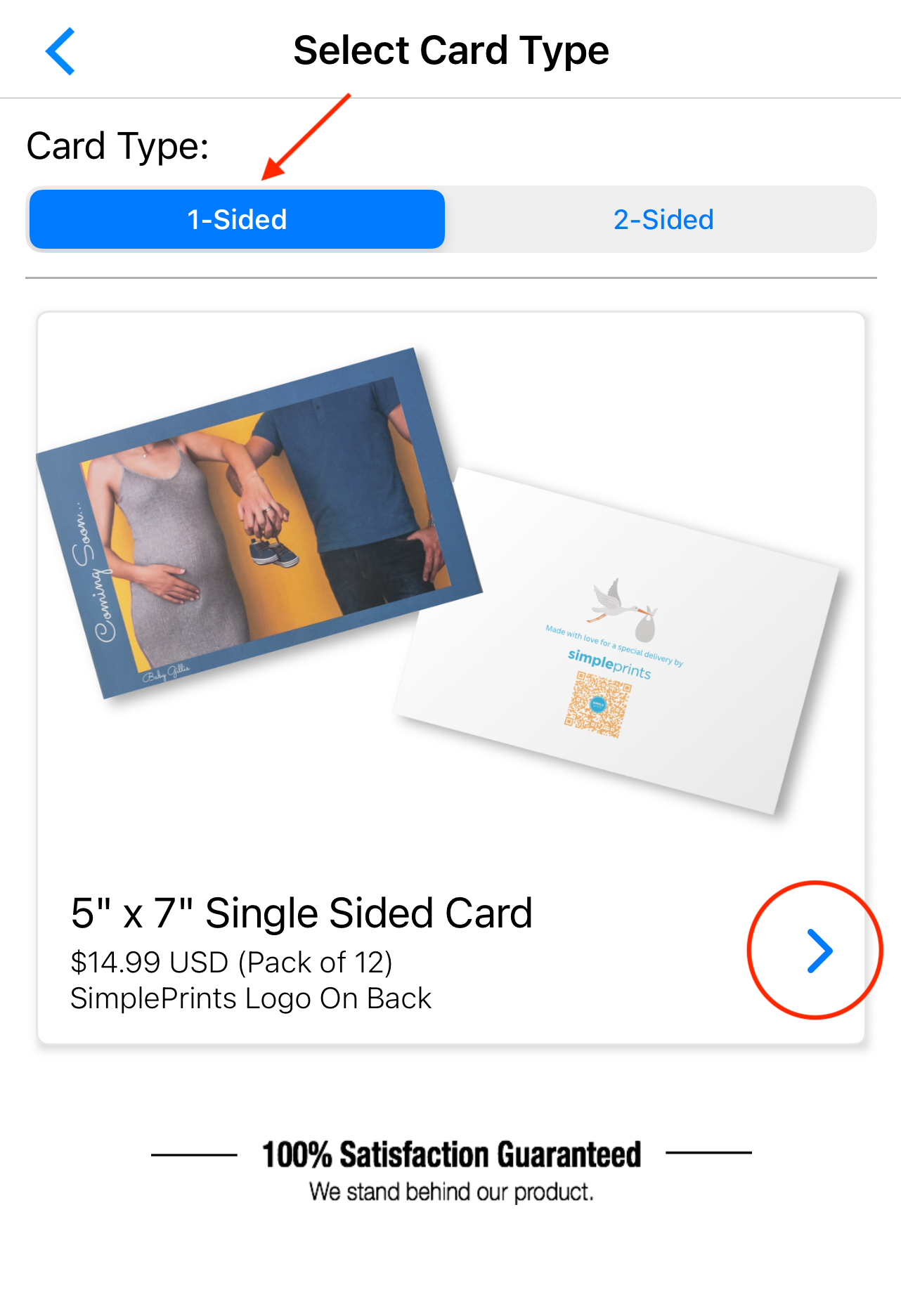
Task: Open the 5" x 7" Single Sided Card
Action: coord(301,913)
